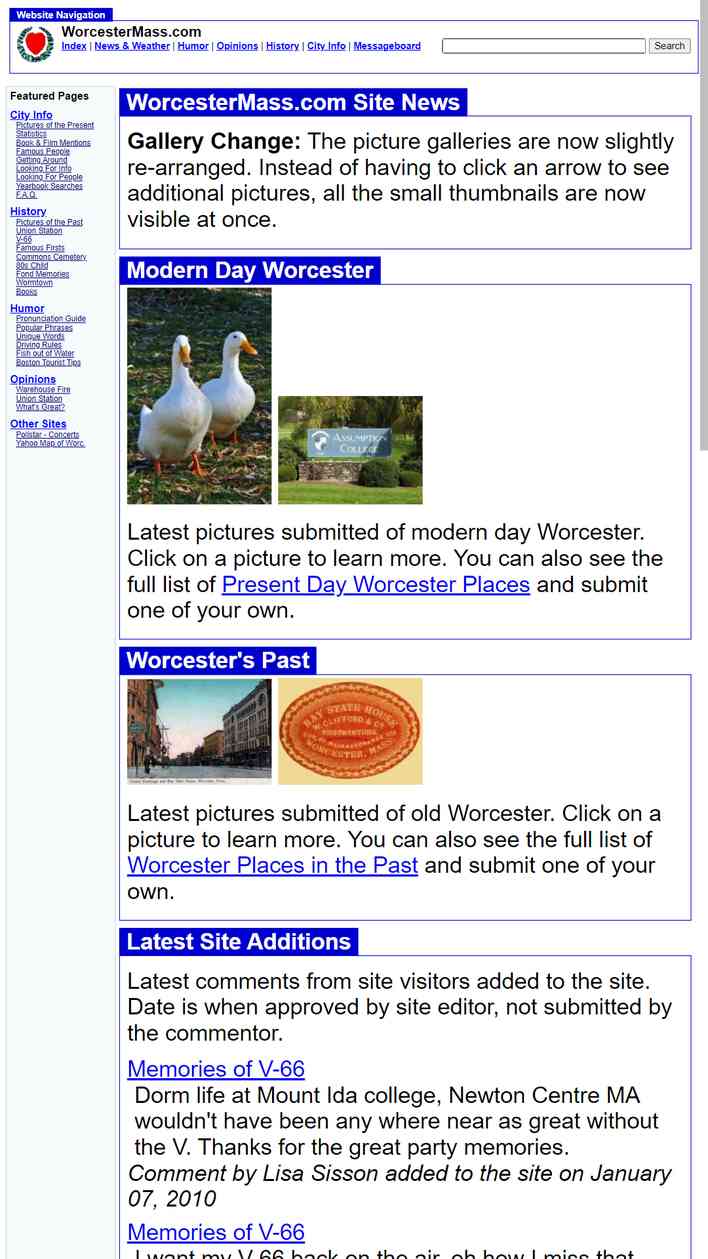Select Union Station under History sidebar
708x1259 pixels.
tap(39, 231)
